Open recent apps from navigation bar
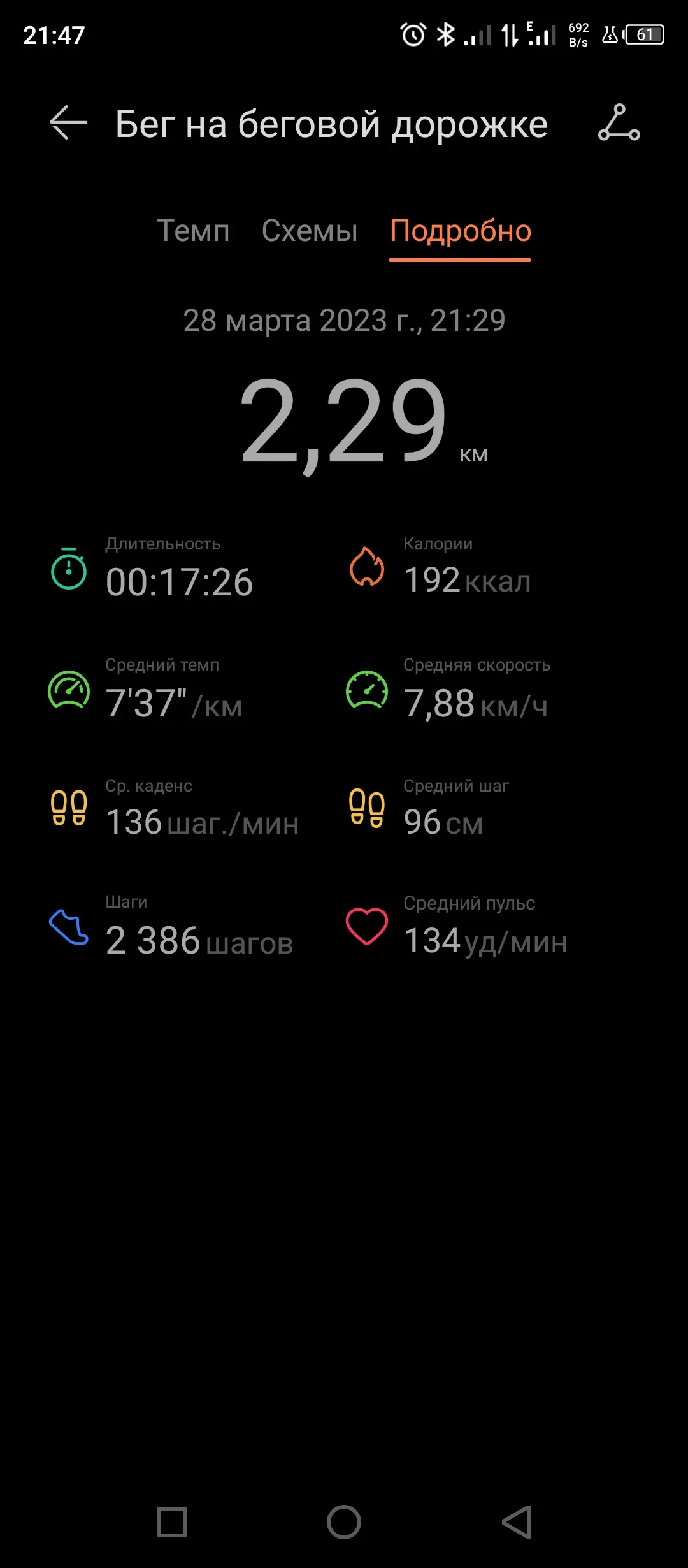 coord(172,1523)
